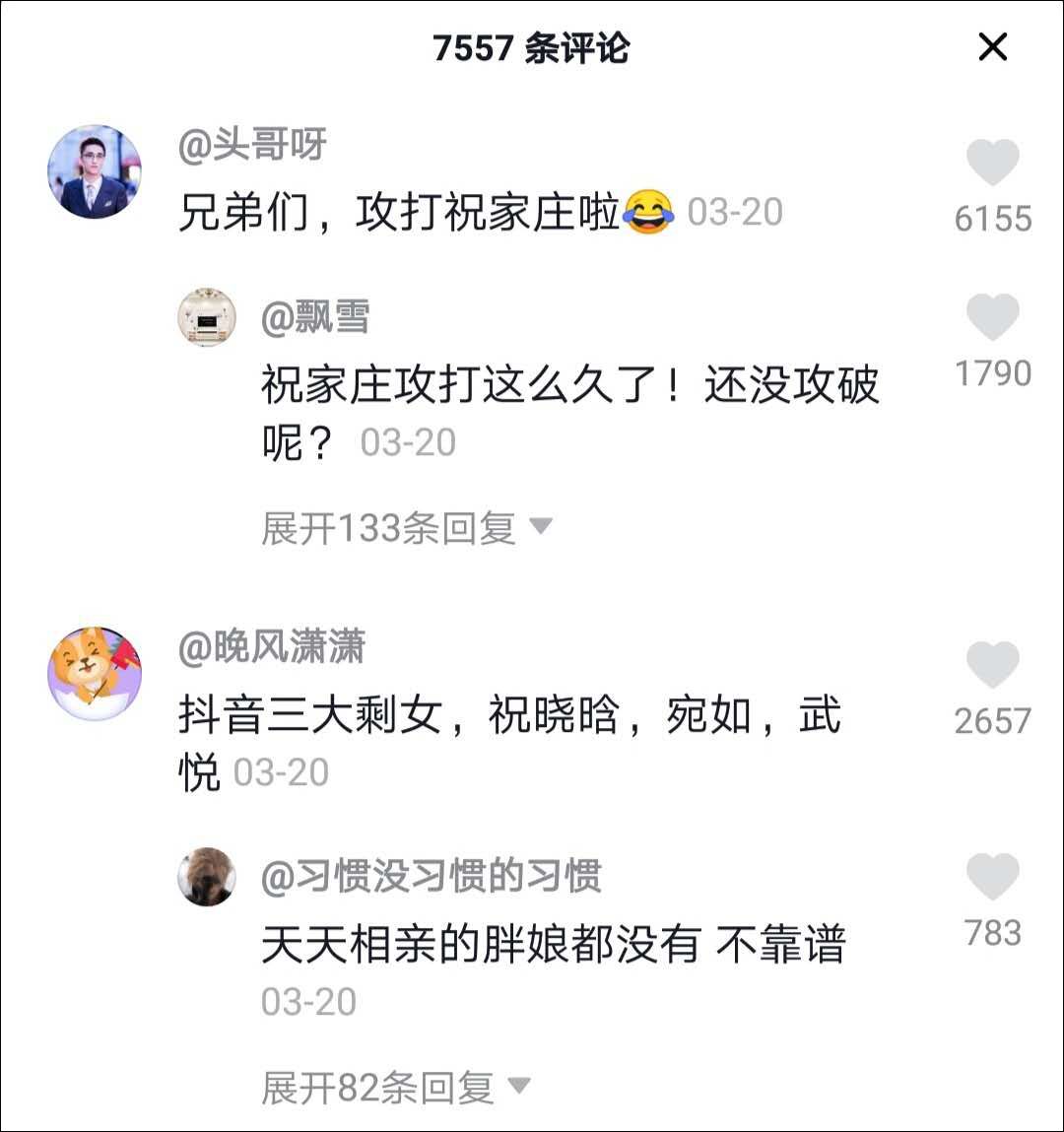Open 飘雪's profile avatar

pyautogui.click(x=207, y=317)
